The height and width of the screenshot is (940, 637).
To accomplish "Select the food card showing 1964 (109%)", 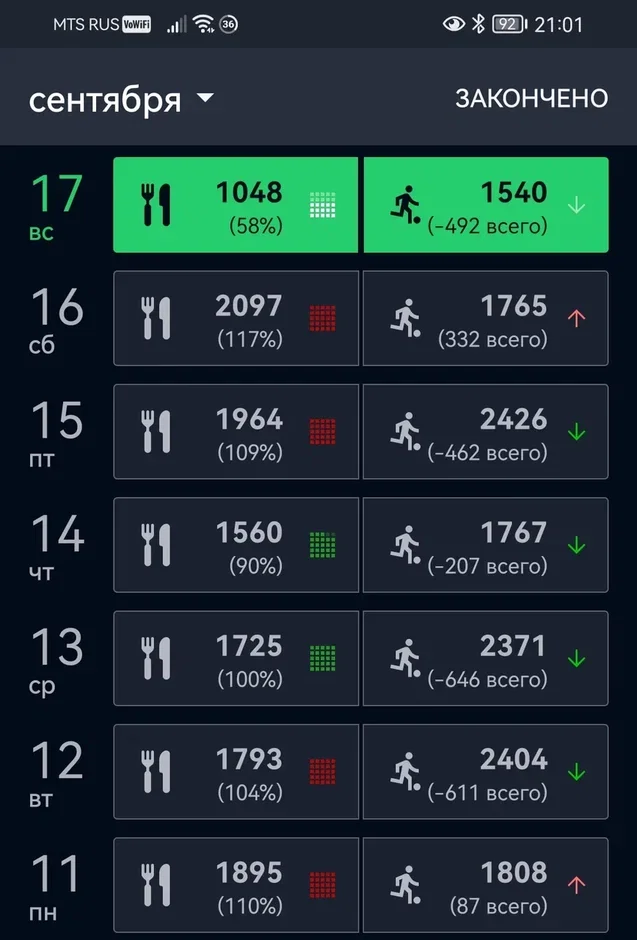I will [x=235, y=432].
